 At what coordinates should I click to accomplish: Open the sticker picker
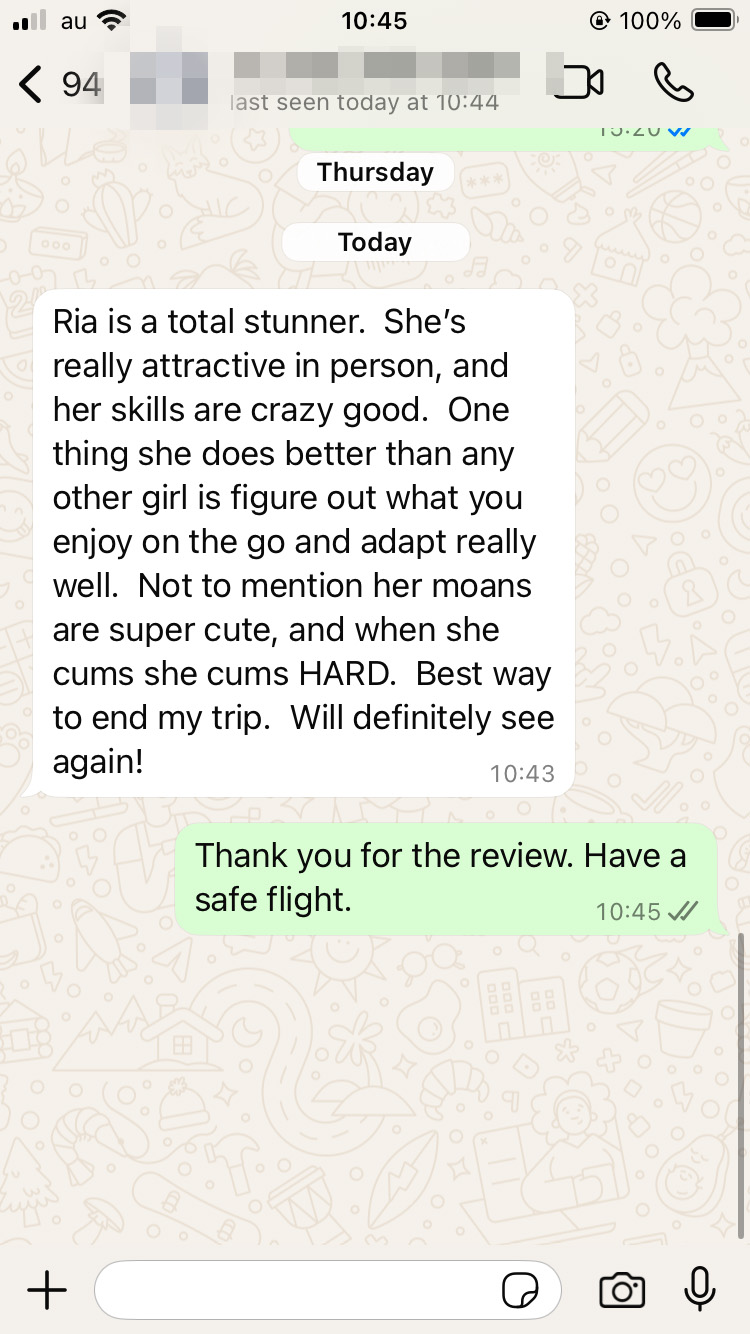tap(521, 1291)
